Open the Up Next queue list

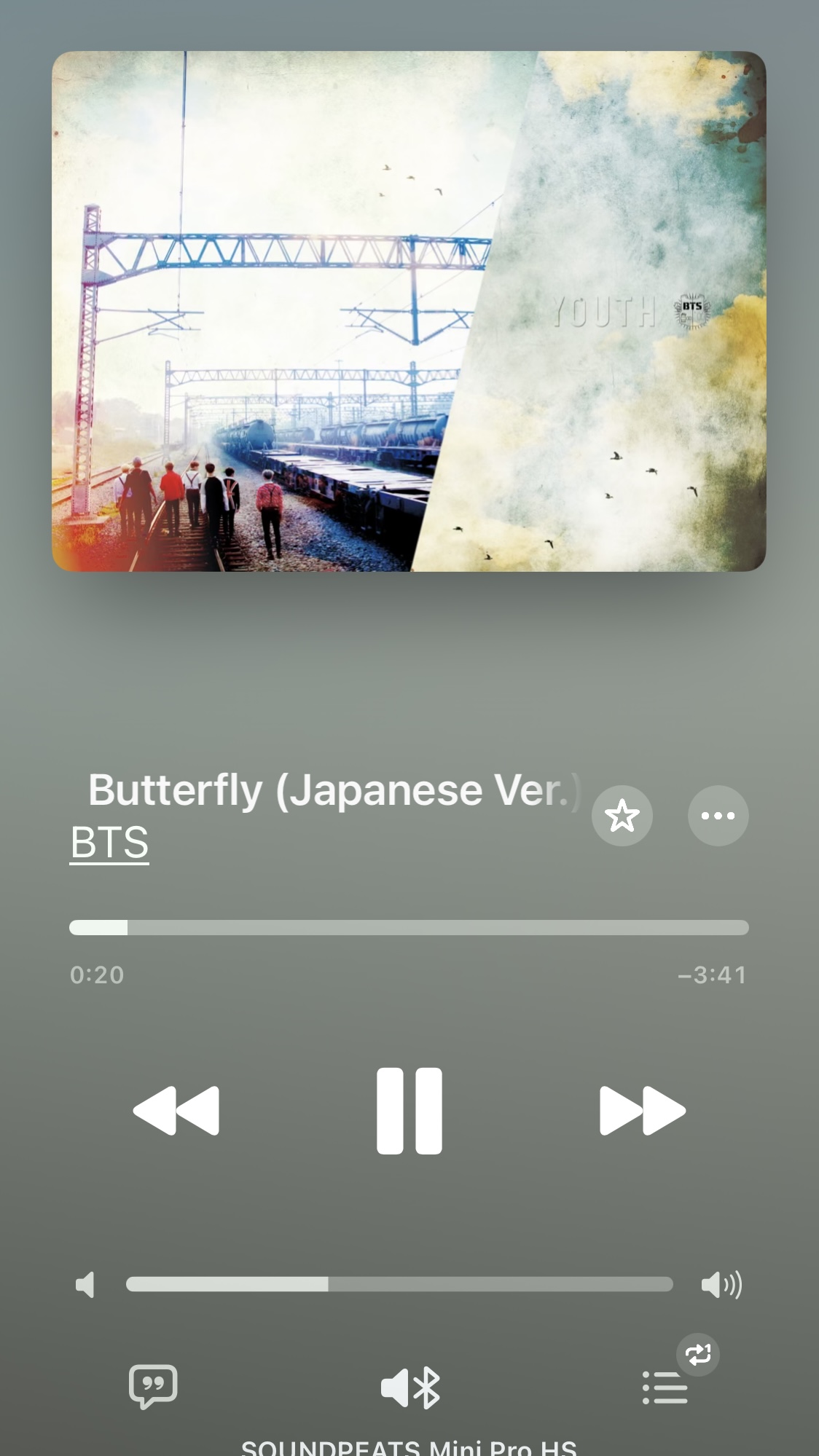point(665,1388)
